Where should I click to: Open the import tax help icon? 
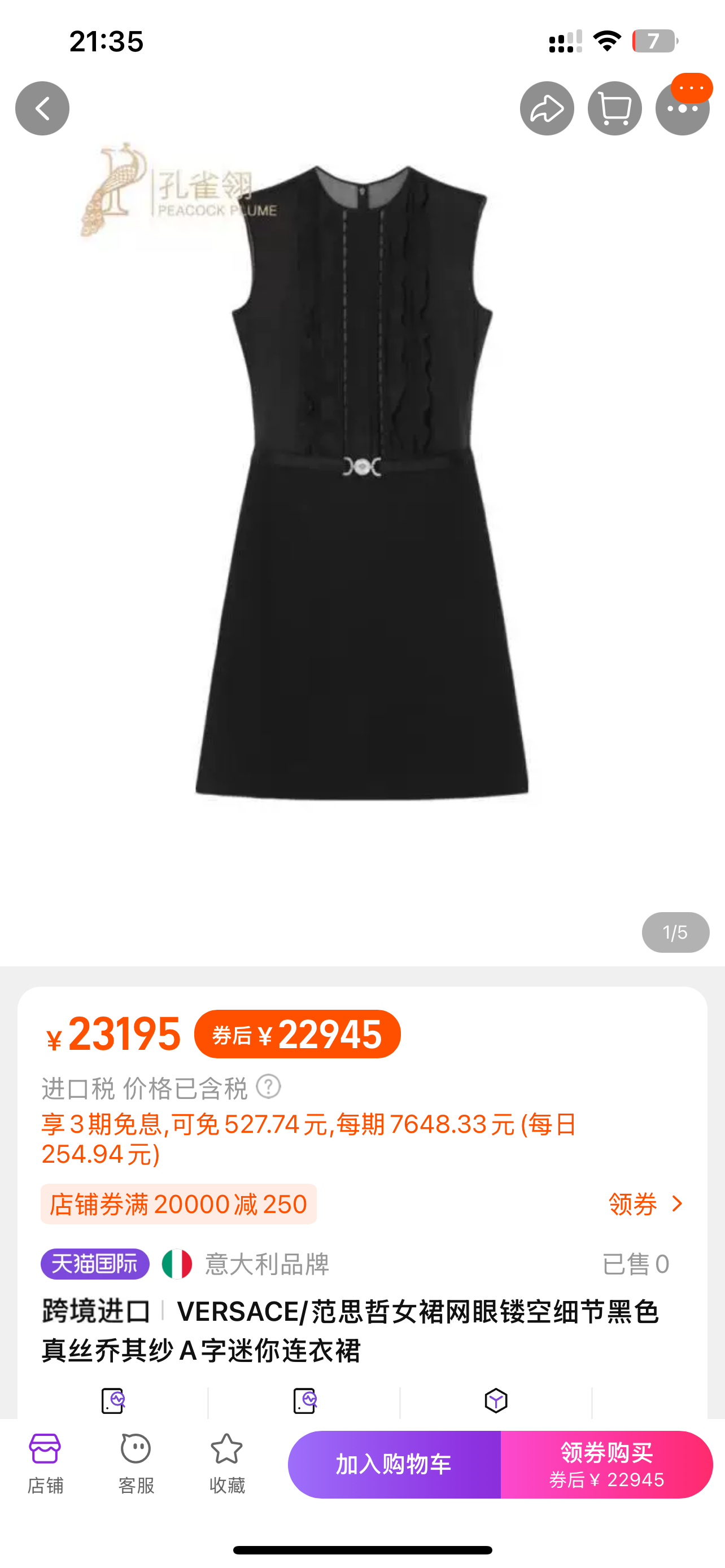click(268, 1087)
